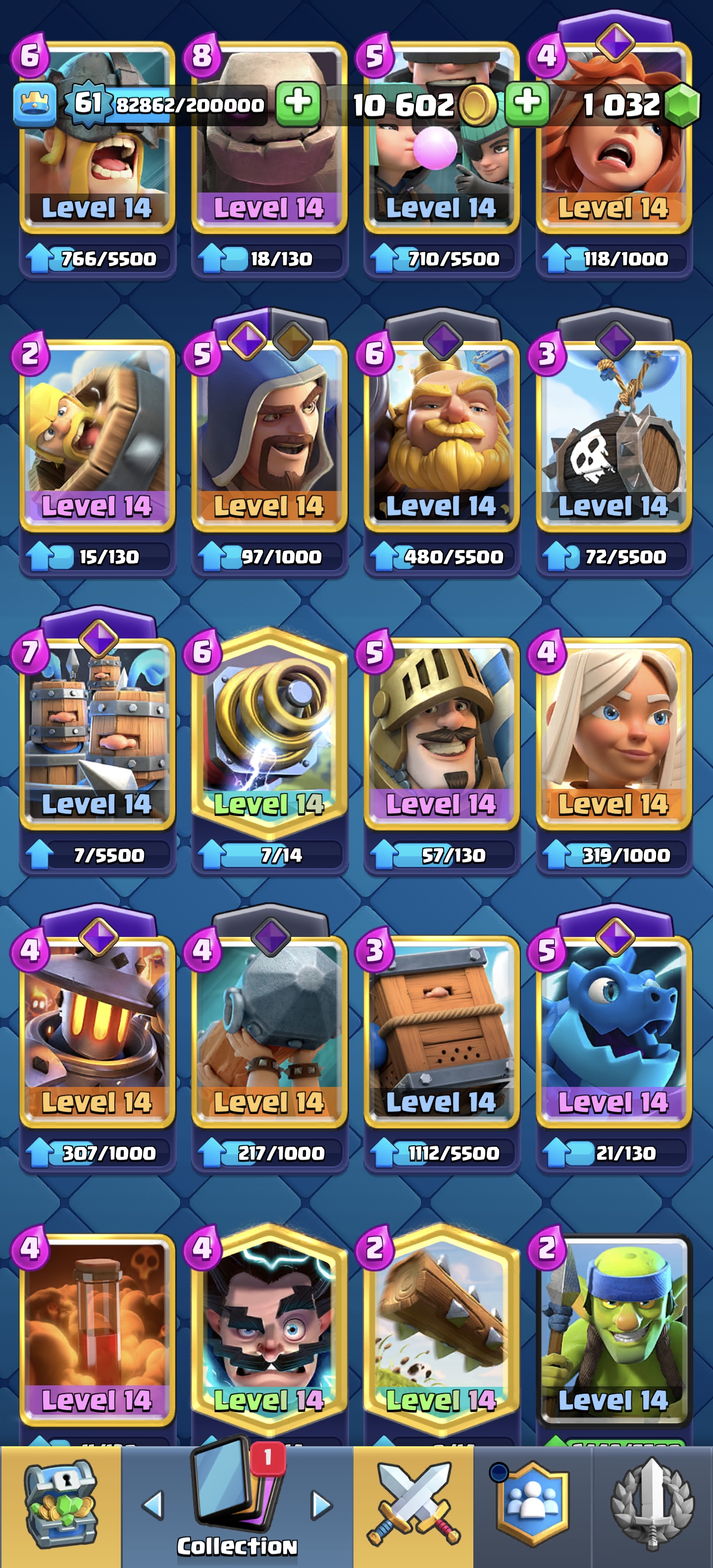Select the Royal Recruits card
Viewport: 713px width, 1568px height.
point(98,736)
